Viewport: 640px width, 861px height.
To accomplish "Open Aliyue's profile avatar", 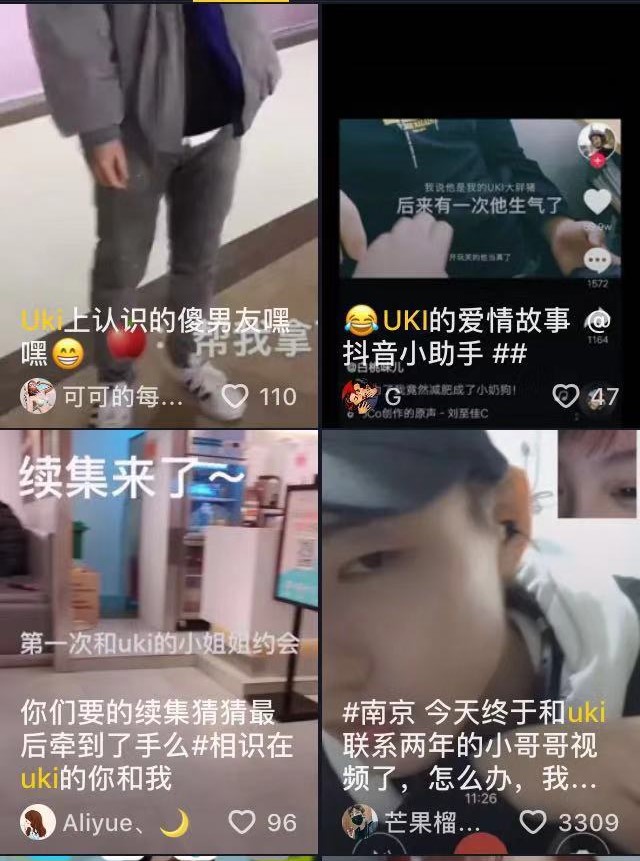I will [x=38, y=822].
